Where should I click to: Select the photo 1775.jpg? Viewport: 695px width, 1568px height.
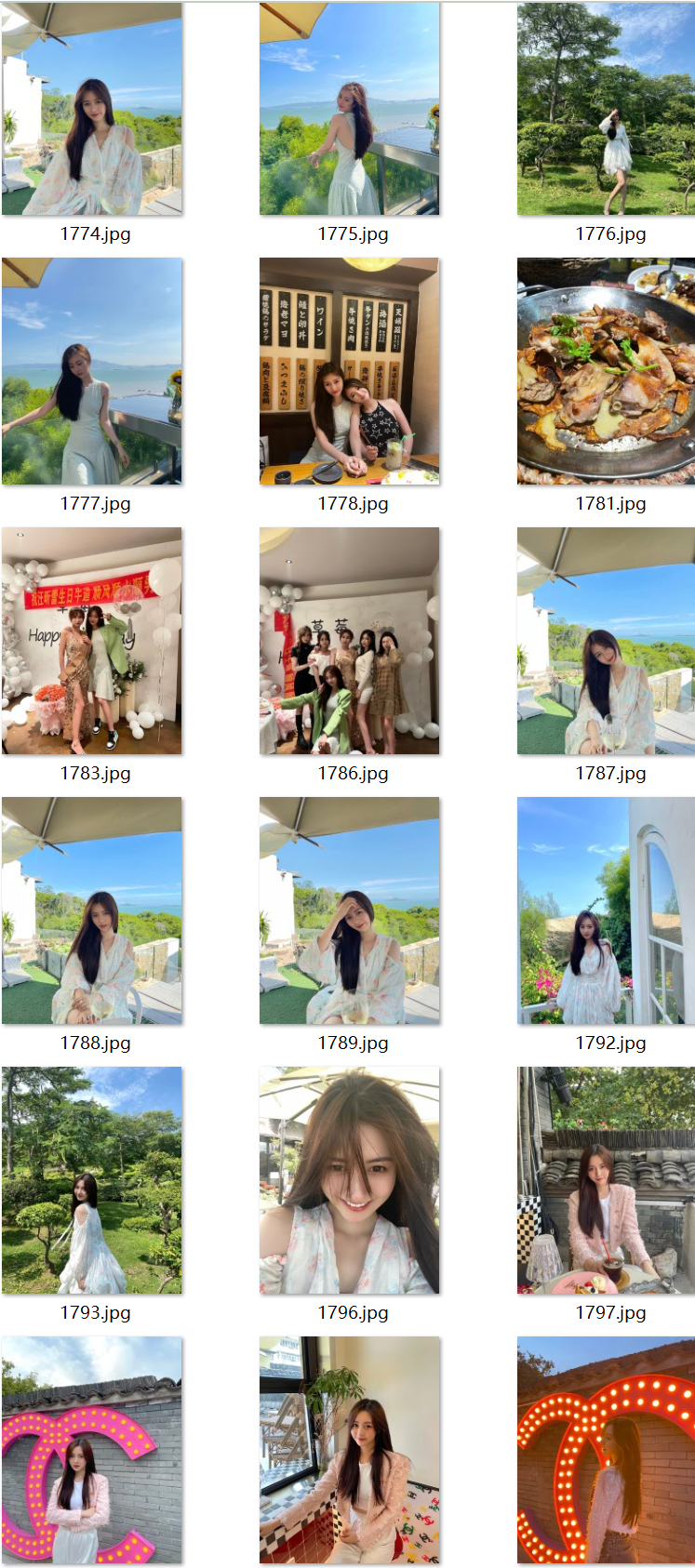click(x=350, y=109)
